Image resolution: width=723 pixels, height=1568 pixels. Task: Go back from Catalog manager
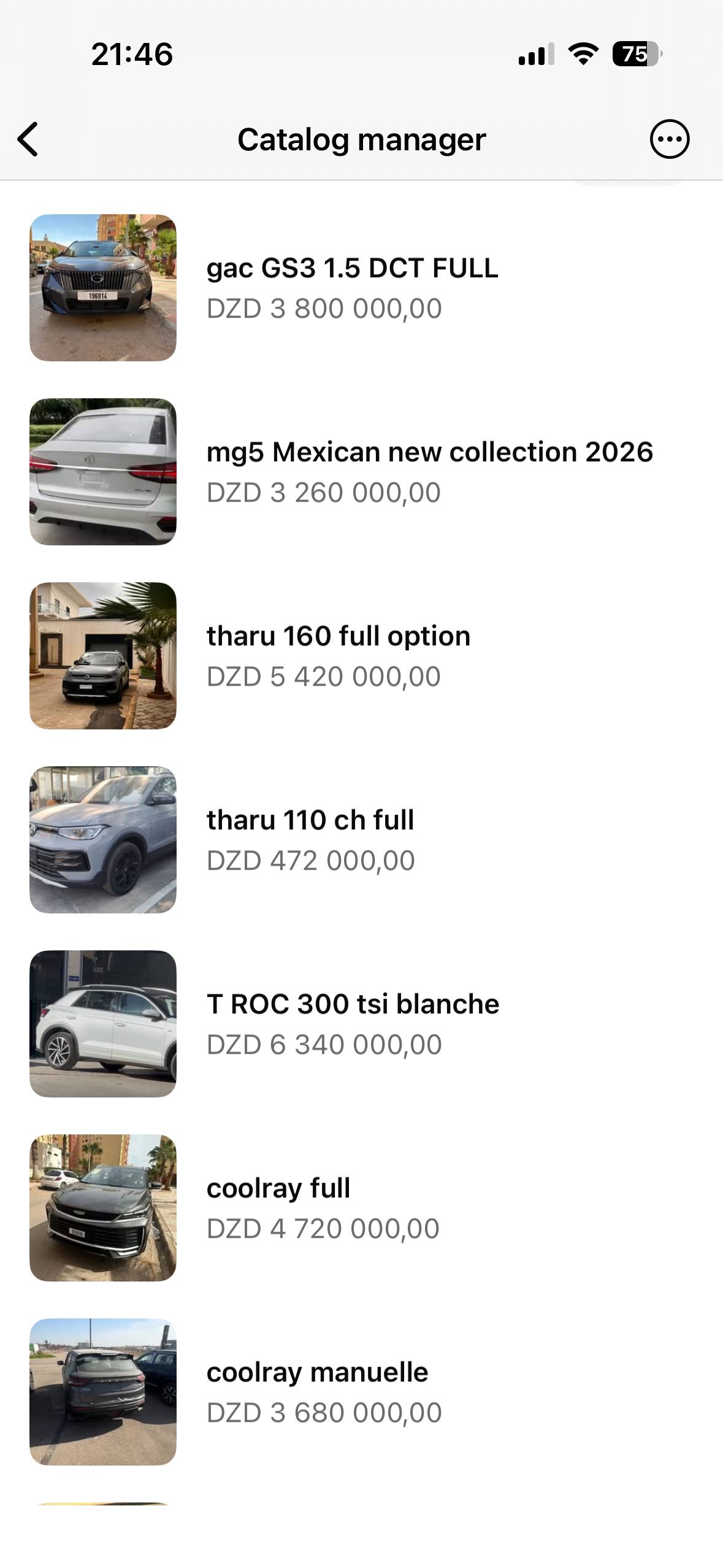click(x=28, y=139)
